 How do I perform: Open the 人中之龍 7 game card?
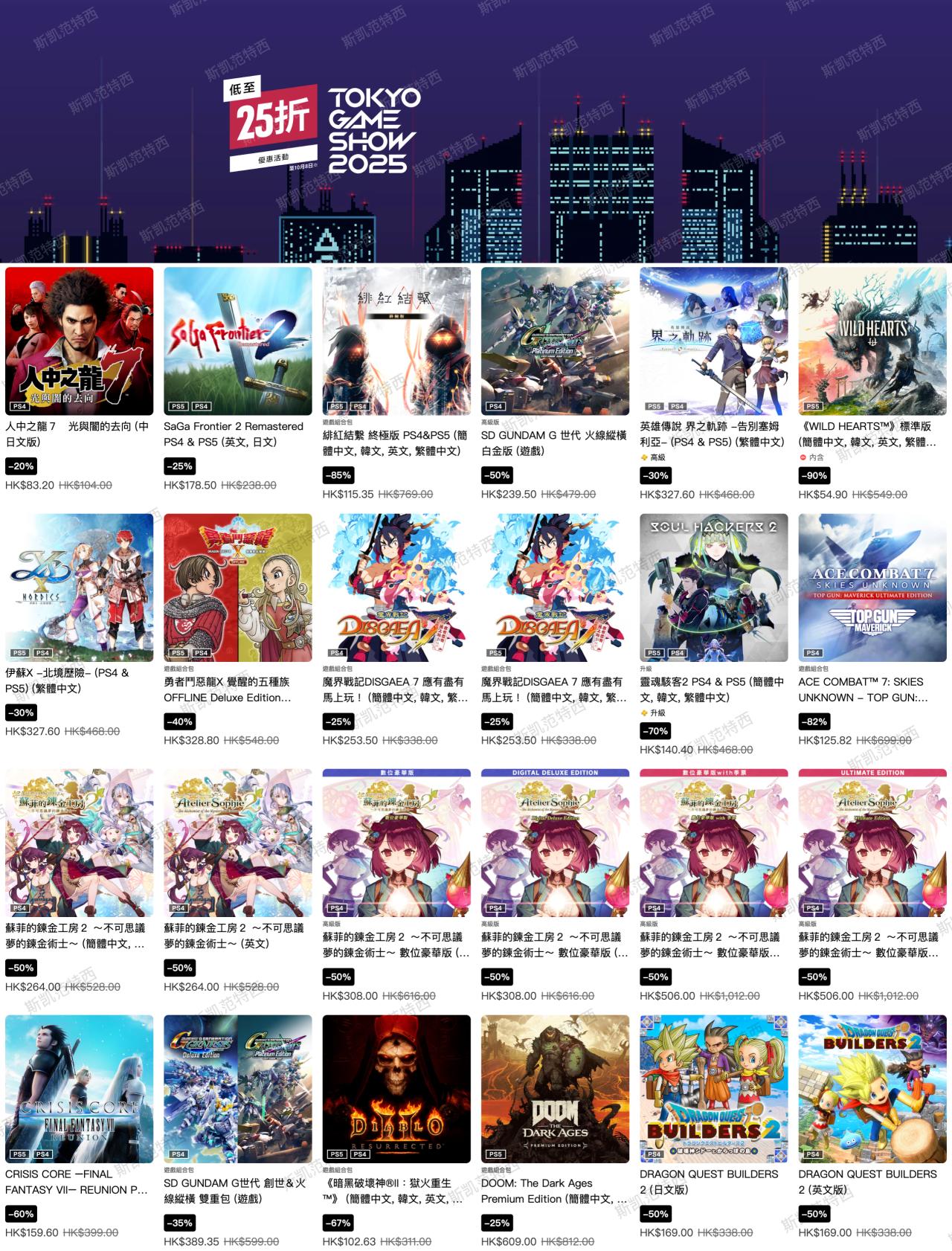tap(79, 341)
